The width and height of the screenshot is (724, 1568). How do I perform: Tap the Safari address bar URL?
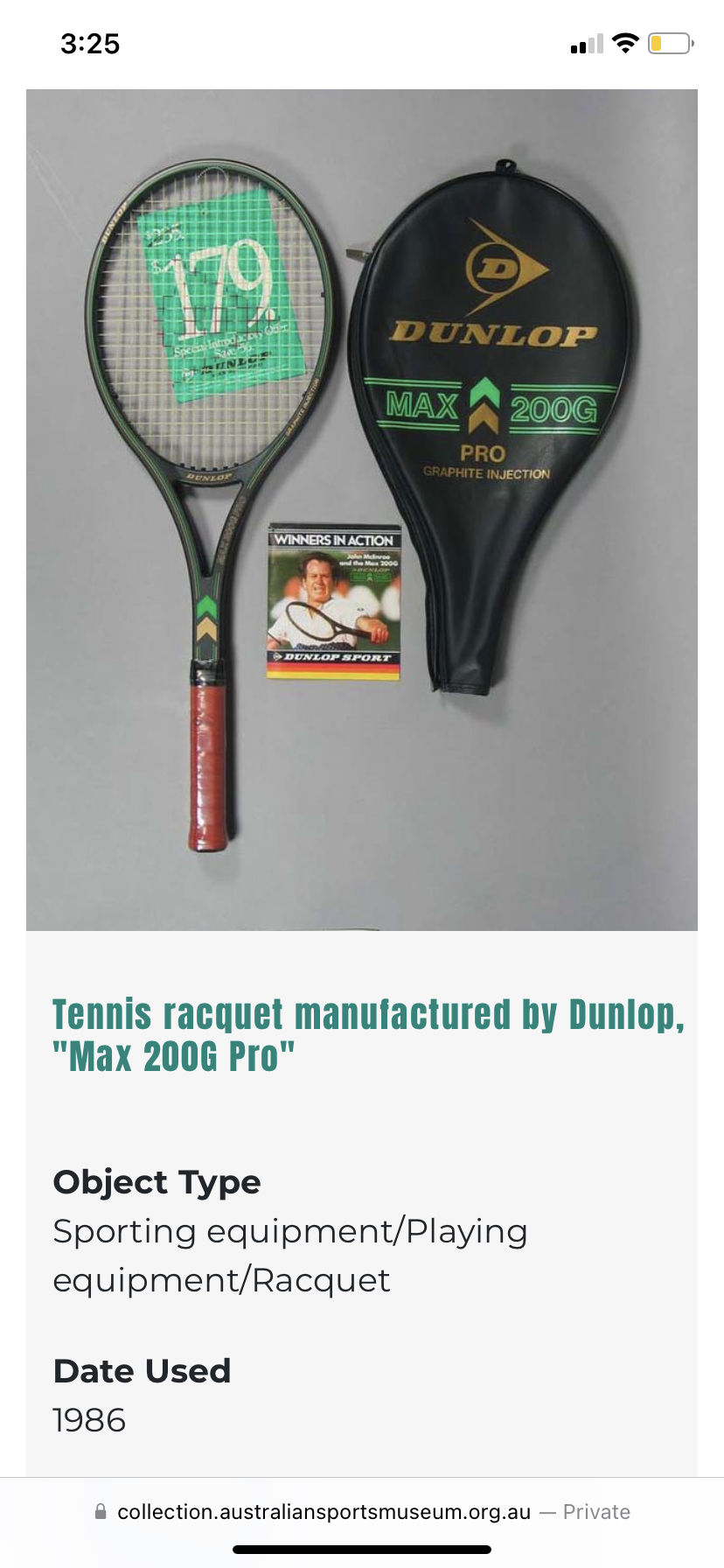[x=324, y=1512]
